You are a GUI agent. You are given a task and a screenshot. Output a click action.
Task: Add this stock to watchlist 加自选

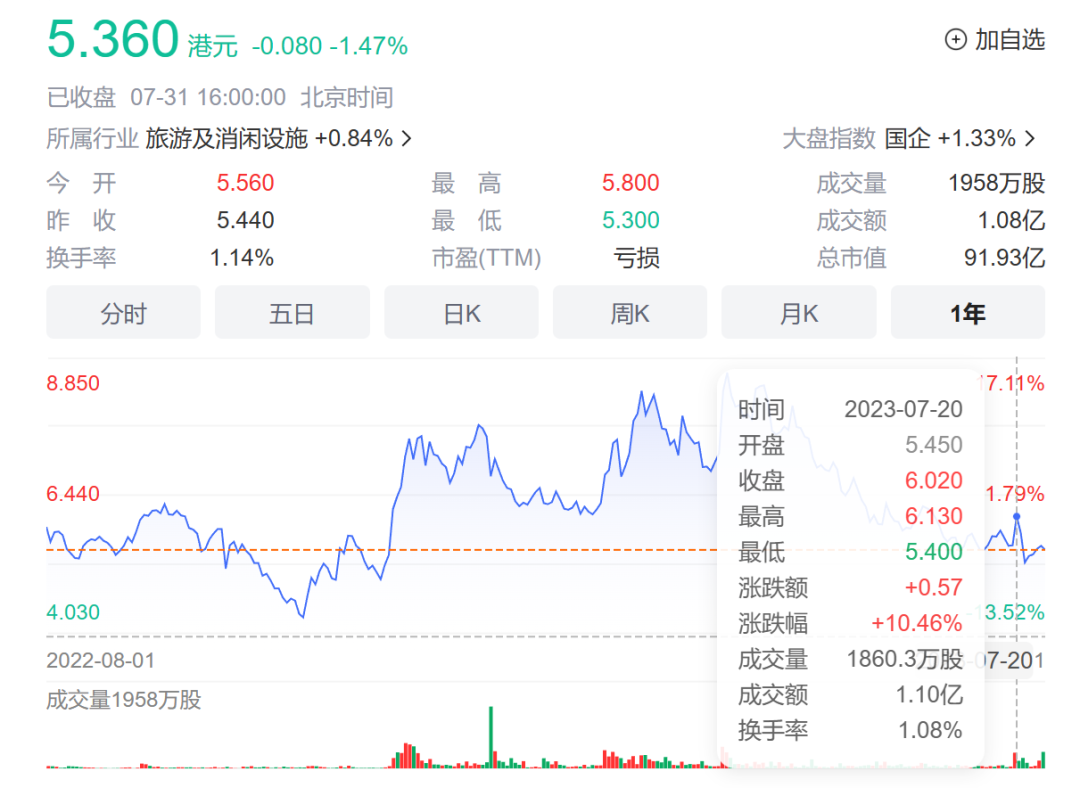coord(995,40)
